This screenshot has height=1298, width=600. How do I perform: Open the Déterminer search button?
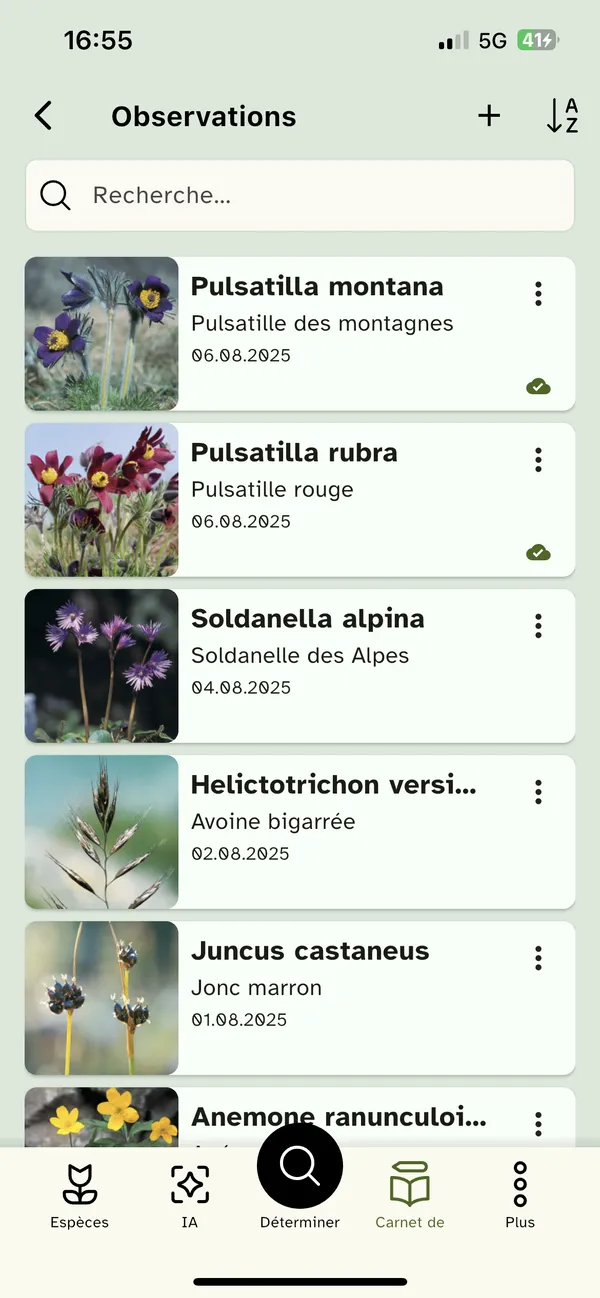(x=300, y=1166)
